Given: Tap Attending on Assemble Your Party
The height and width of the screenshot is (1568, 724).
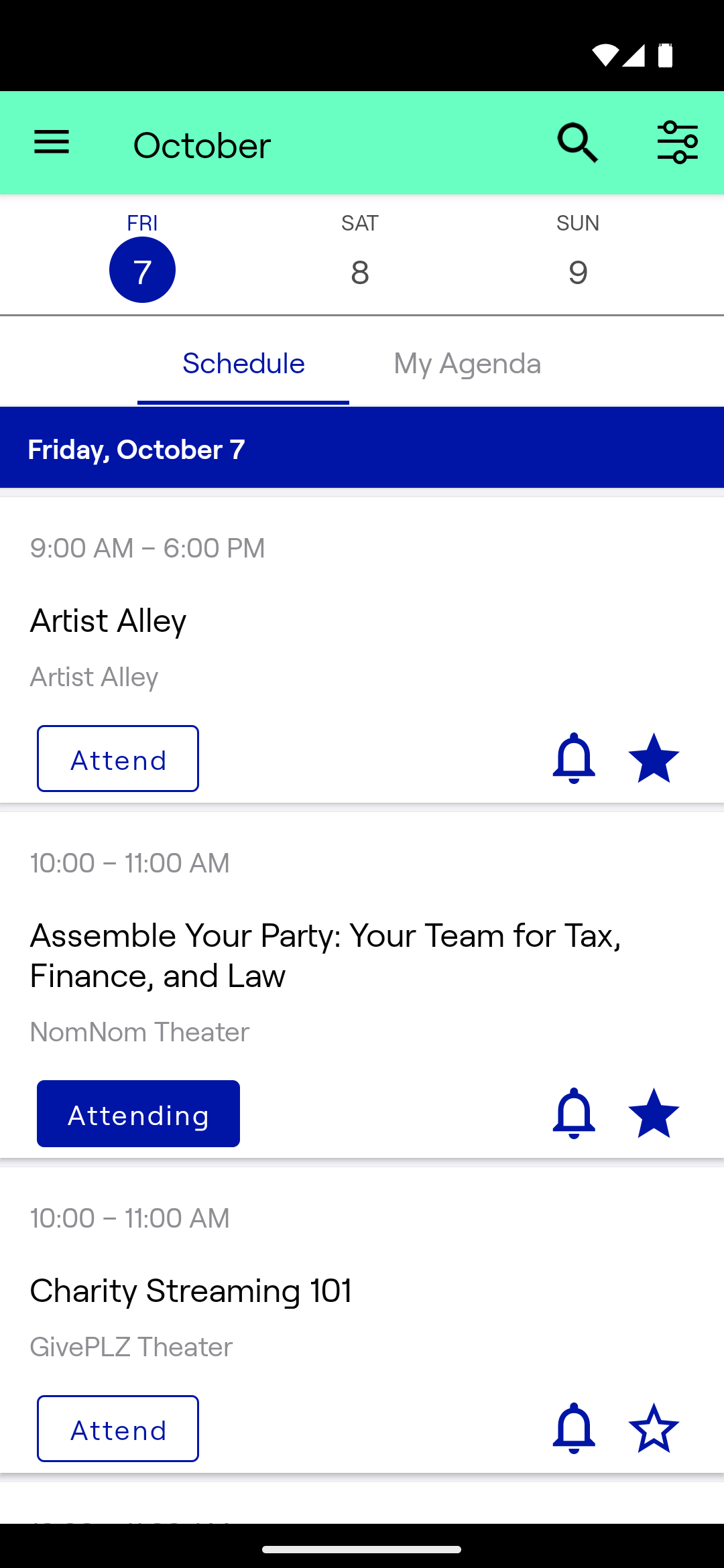Looking at the screenshot, I should 138,1114.
